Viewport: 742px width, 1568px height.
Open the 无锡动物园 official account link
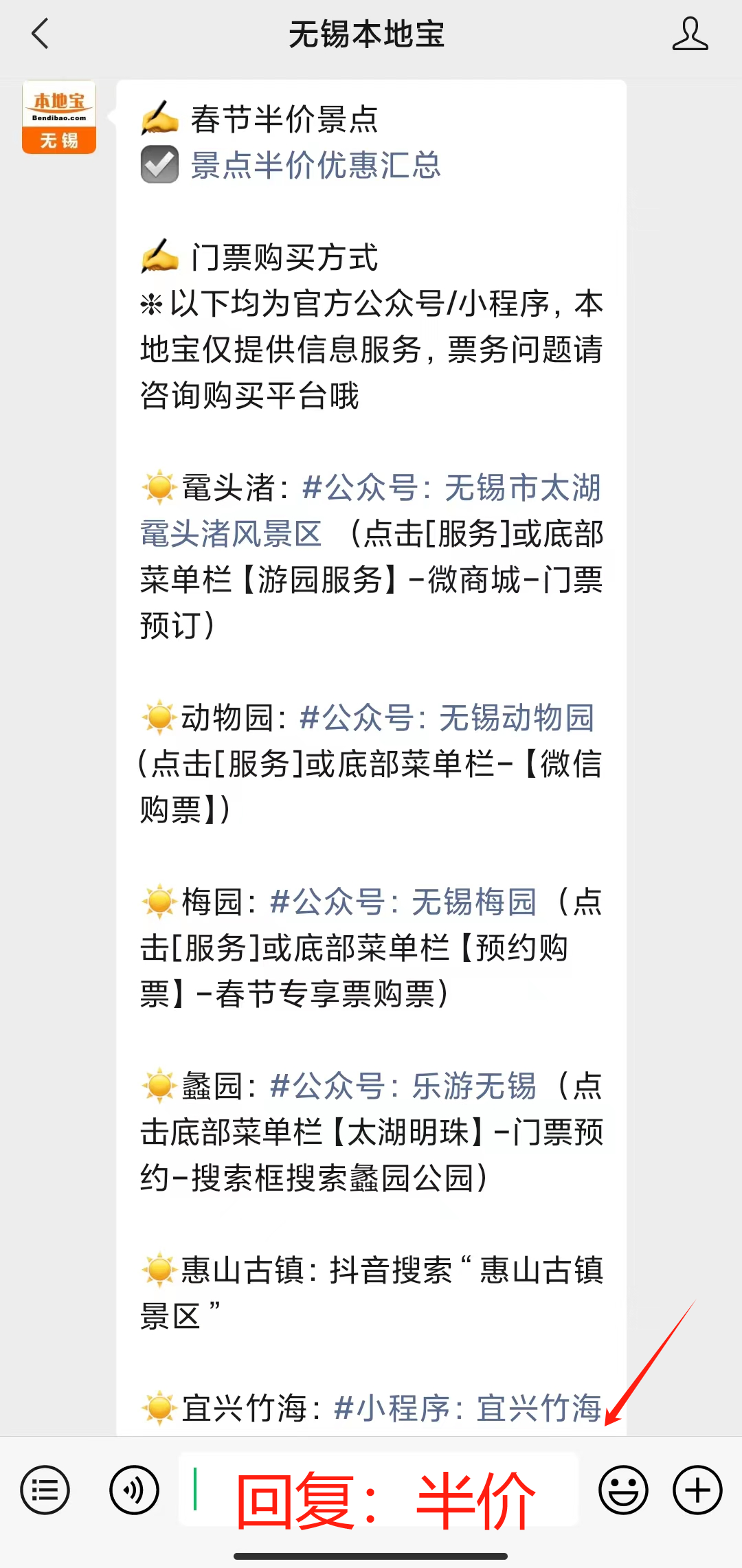coord(447,717)
